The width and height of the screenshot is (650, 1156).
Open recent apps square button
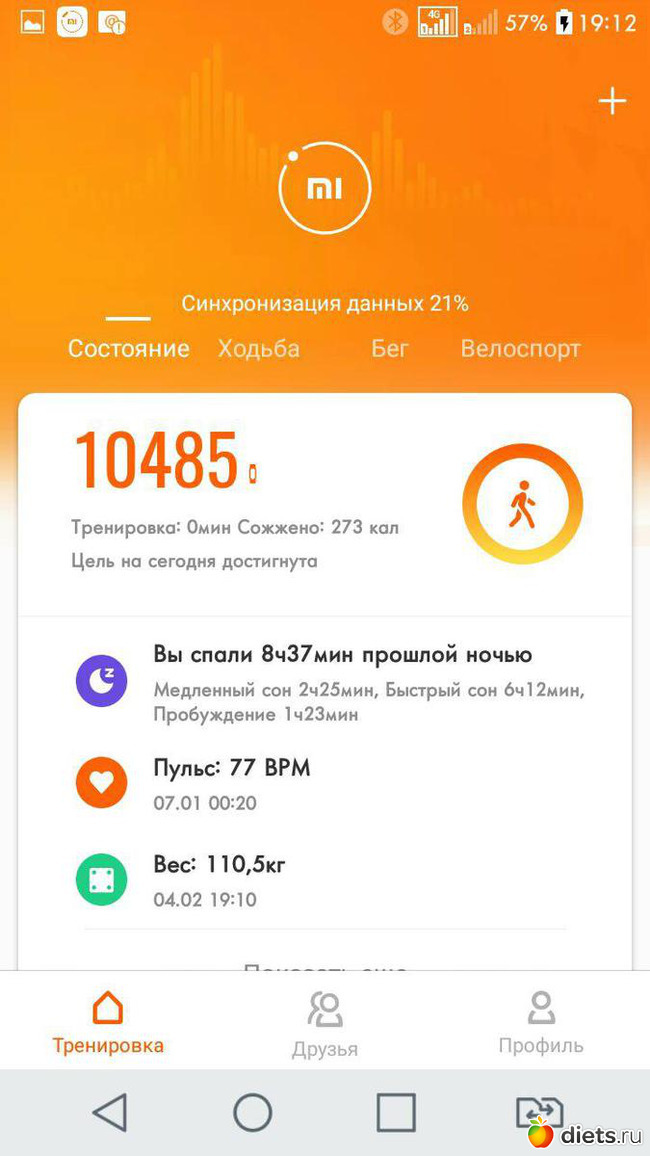coord(396,1111)
